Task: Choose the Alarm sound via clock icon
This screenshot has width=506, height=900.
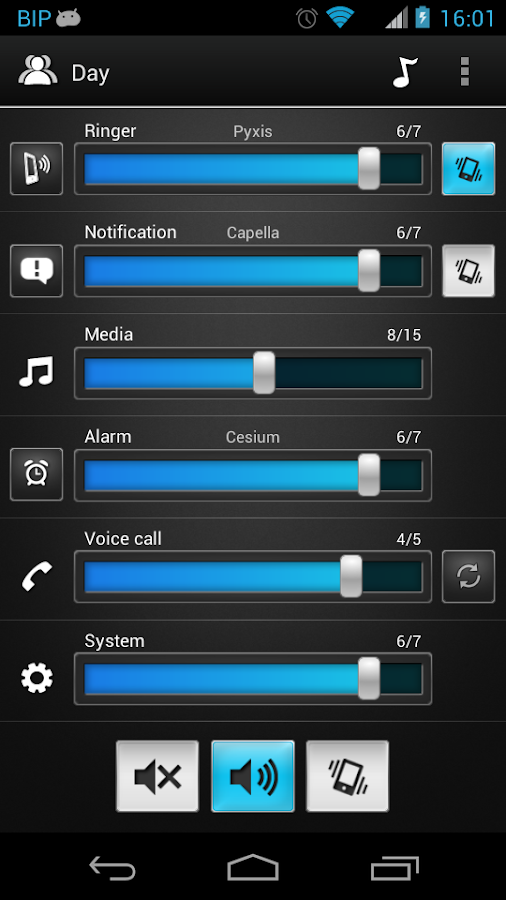Action: 37,475
